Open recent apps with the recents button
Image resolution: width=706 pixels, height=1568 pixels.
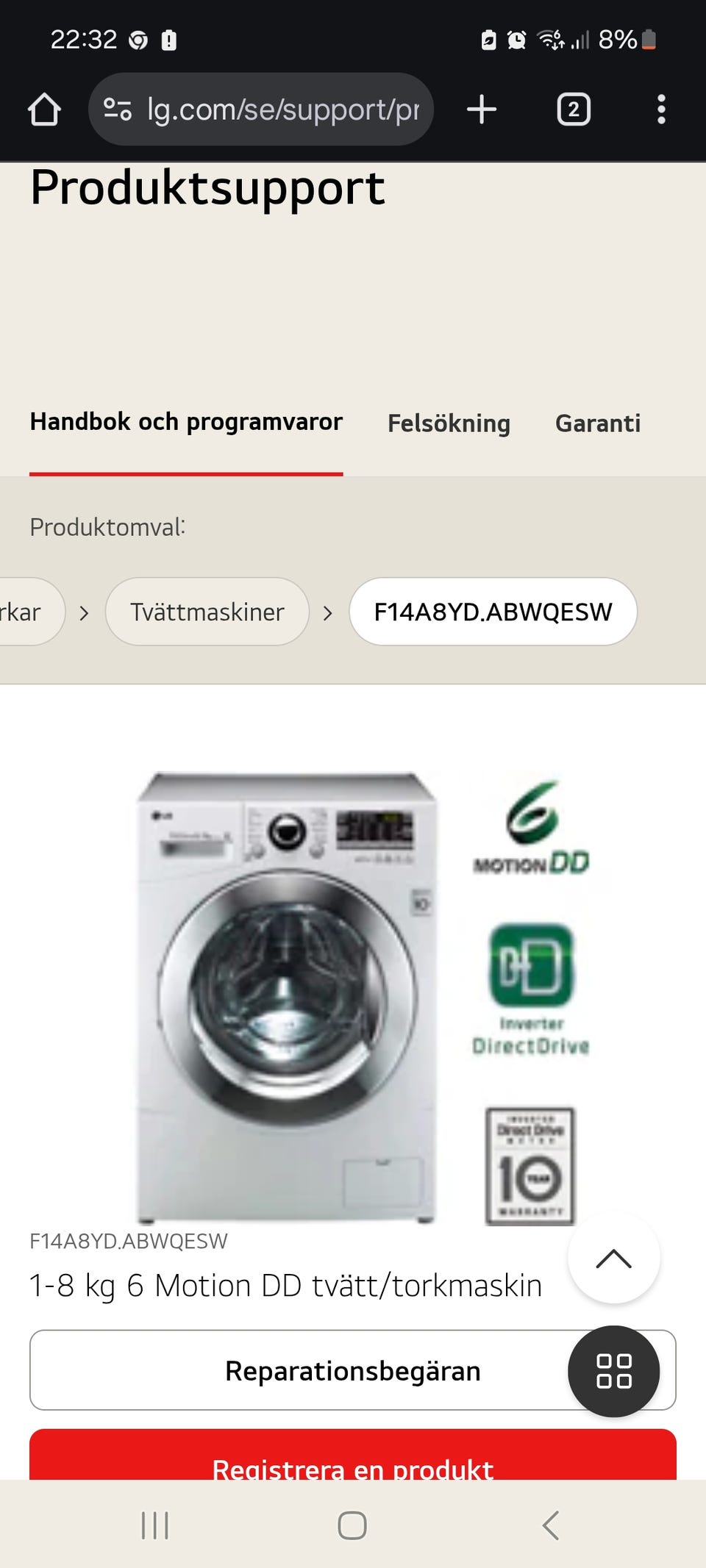click(154, 1527)
